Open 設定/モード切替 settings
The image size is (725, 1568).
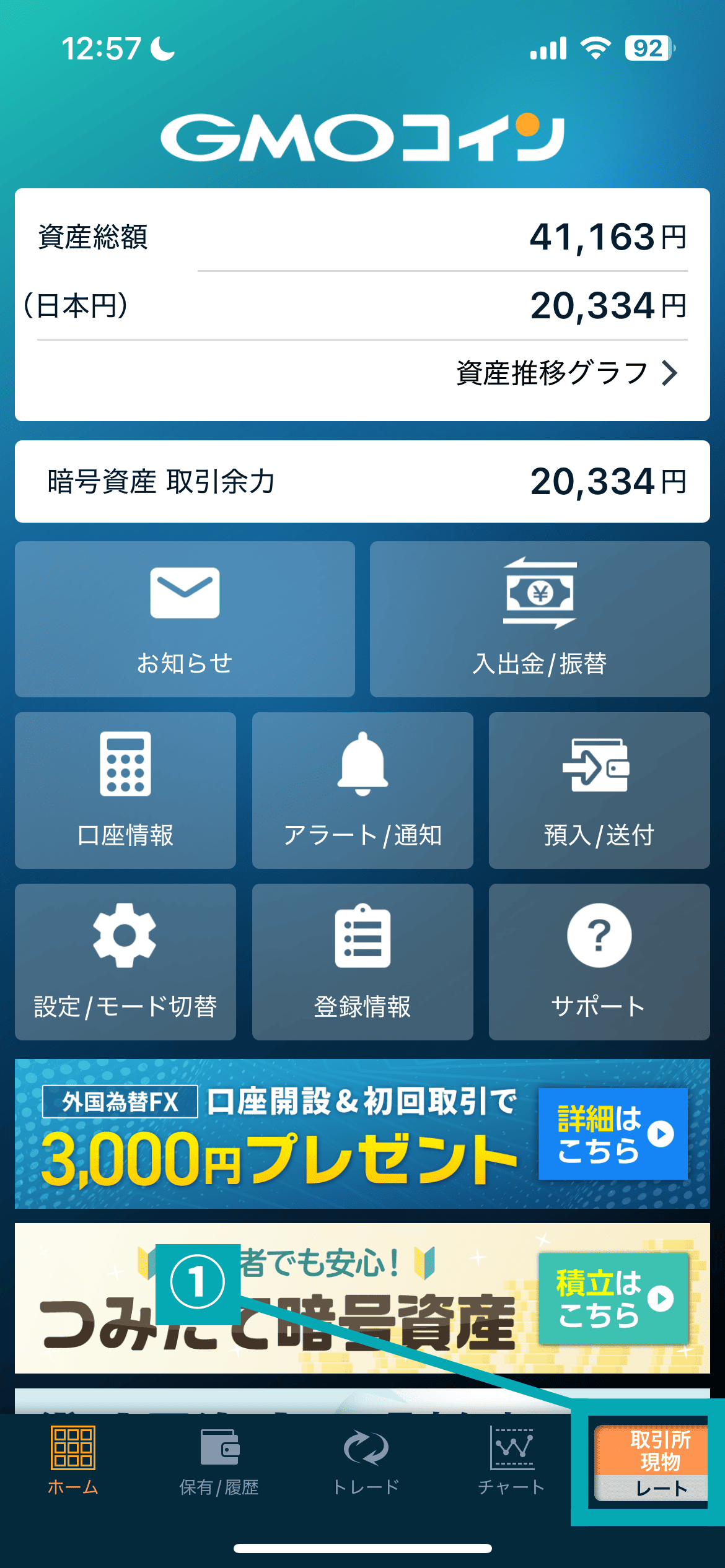pos(125,962)
